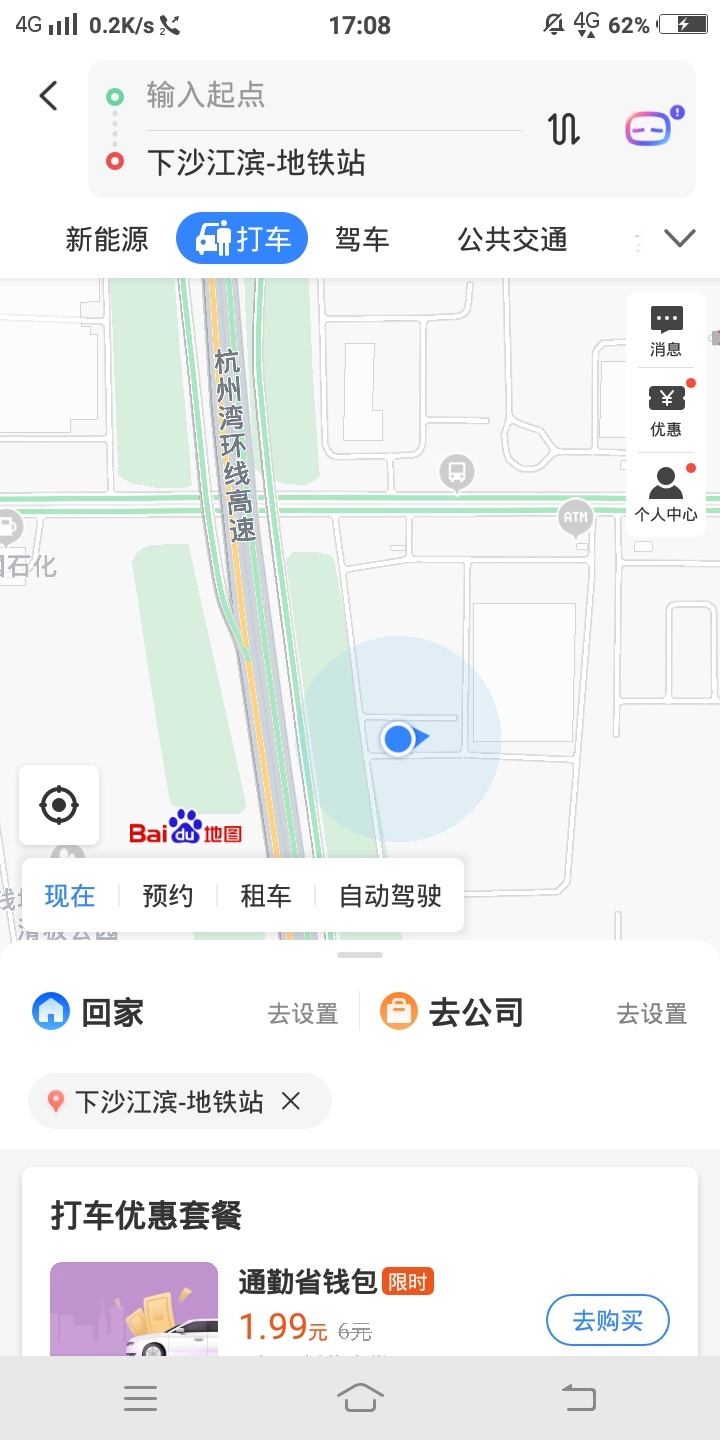
Task: Switch to the 新能源 tab
Action: (107, 240)
